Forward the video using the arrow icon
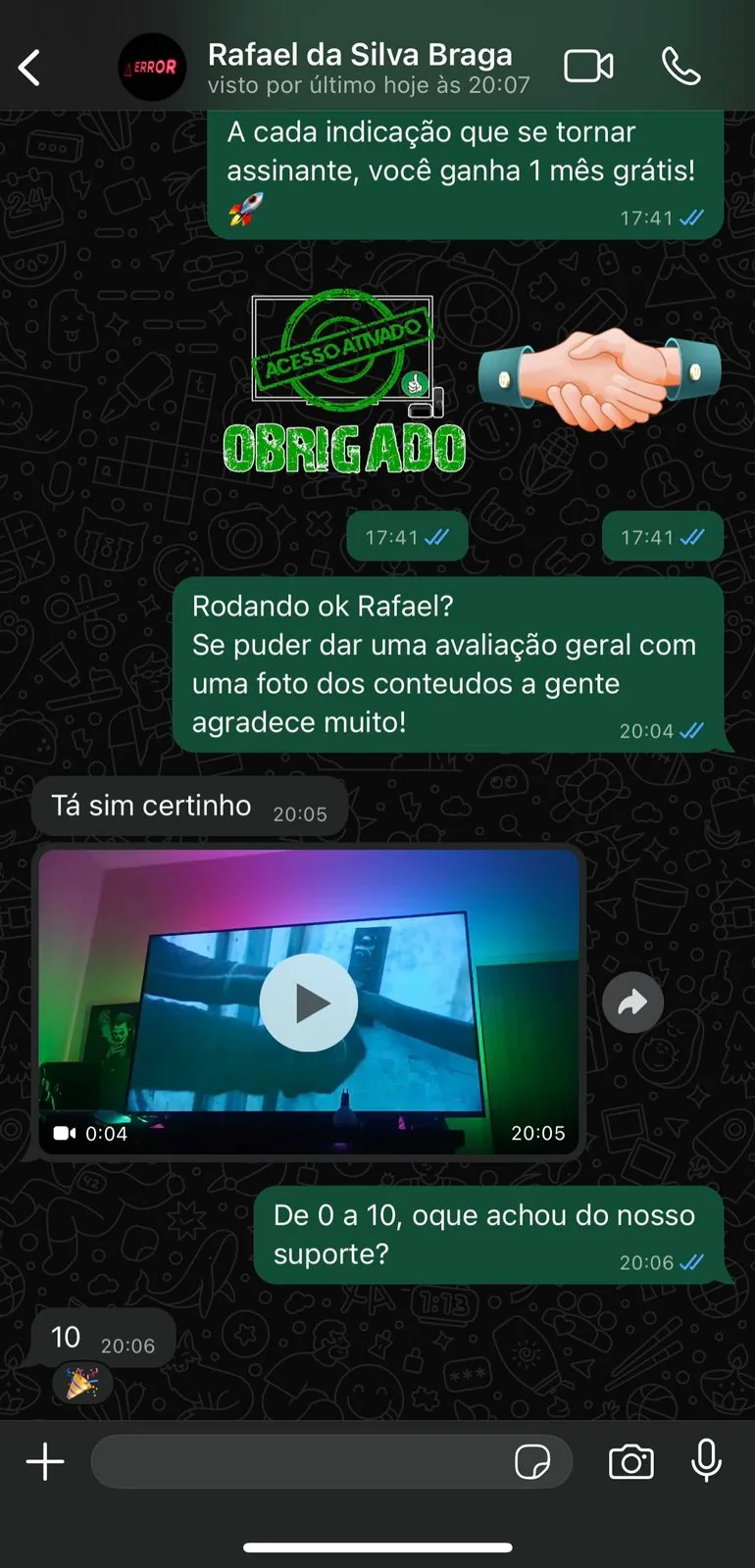The width and height of the screenshot is (755, 1568). [632, 1002]
